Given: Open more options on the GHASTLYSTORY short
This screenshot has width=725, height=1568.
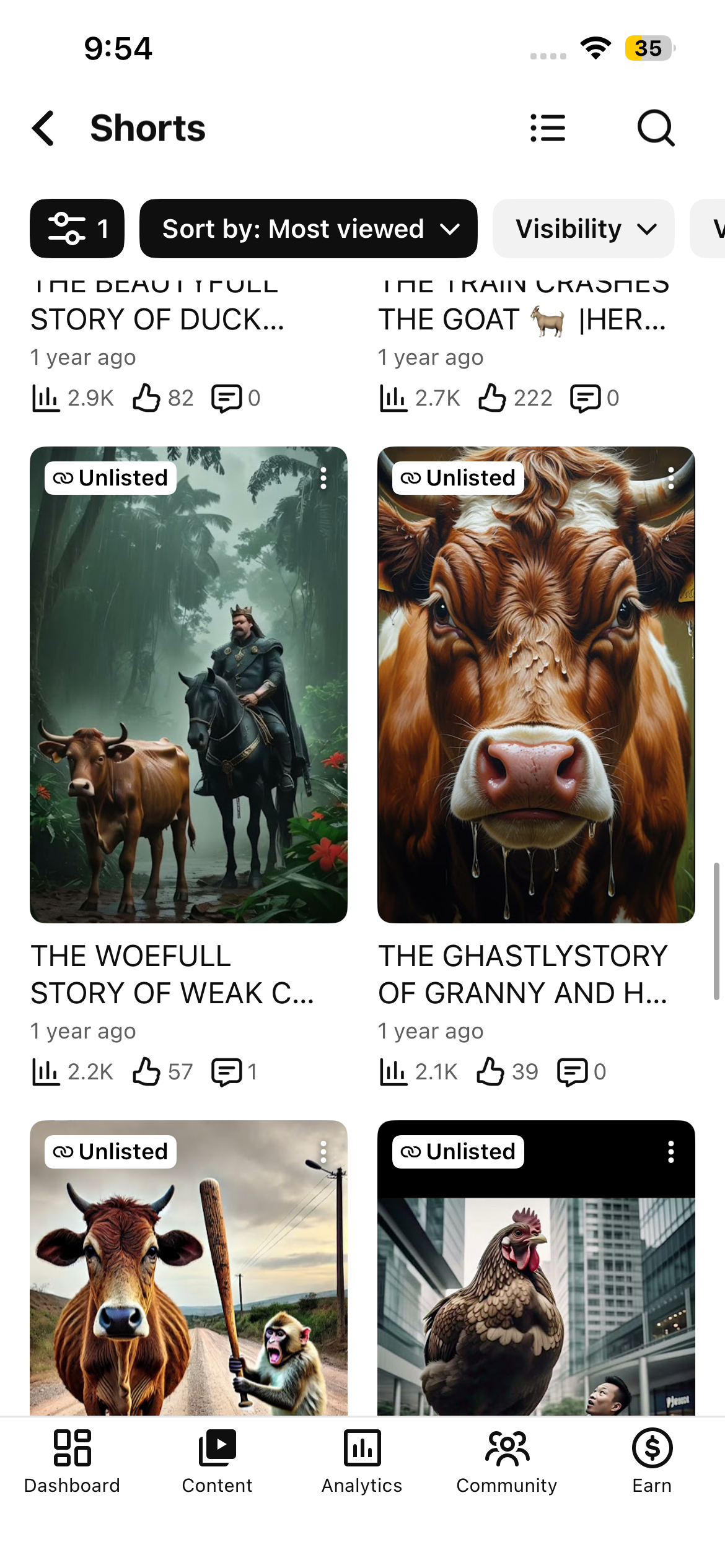Looking at the screenshot, I should click(x=671, y=478).
